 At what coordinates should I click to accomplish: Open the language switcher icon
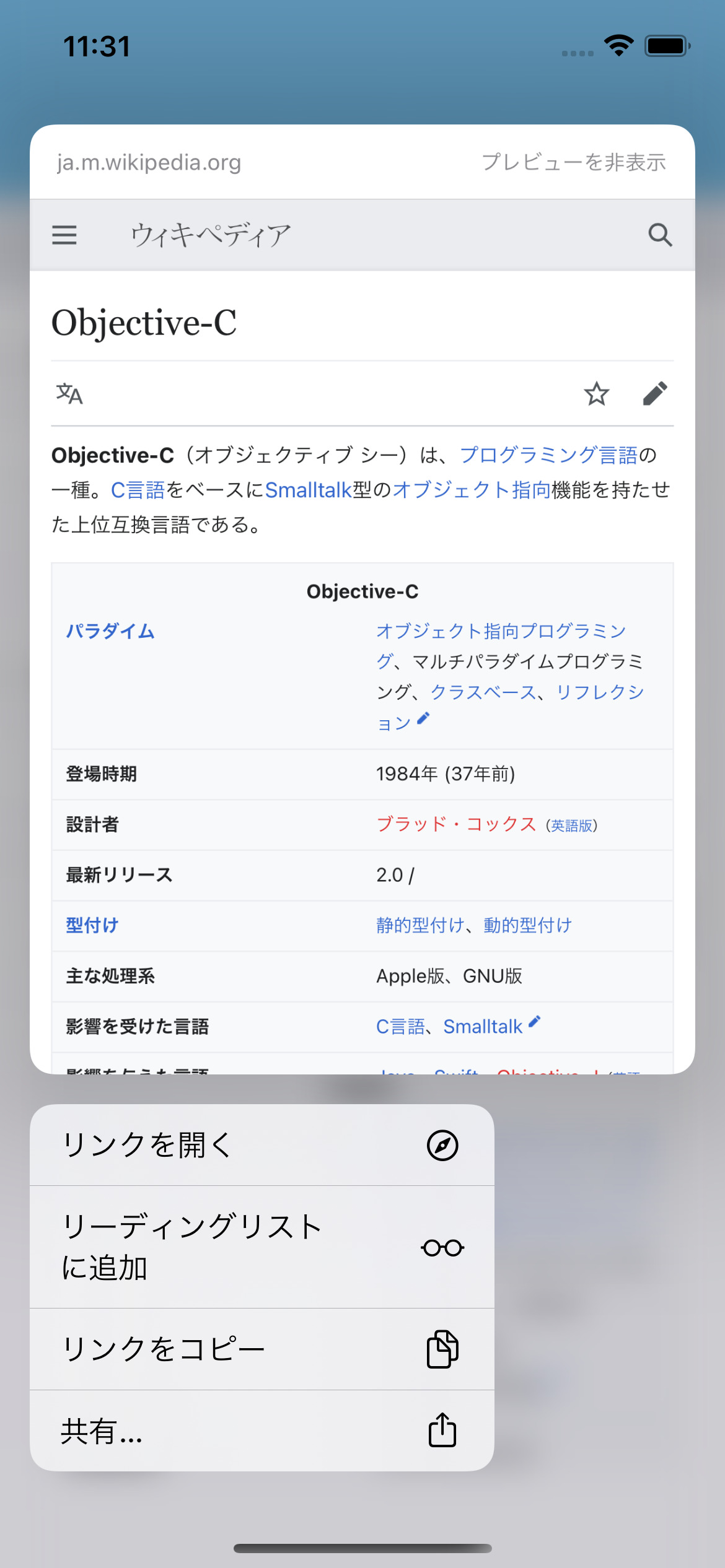pyautogui.click(x=69, y=394)
